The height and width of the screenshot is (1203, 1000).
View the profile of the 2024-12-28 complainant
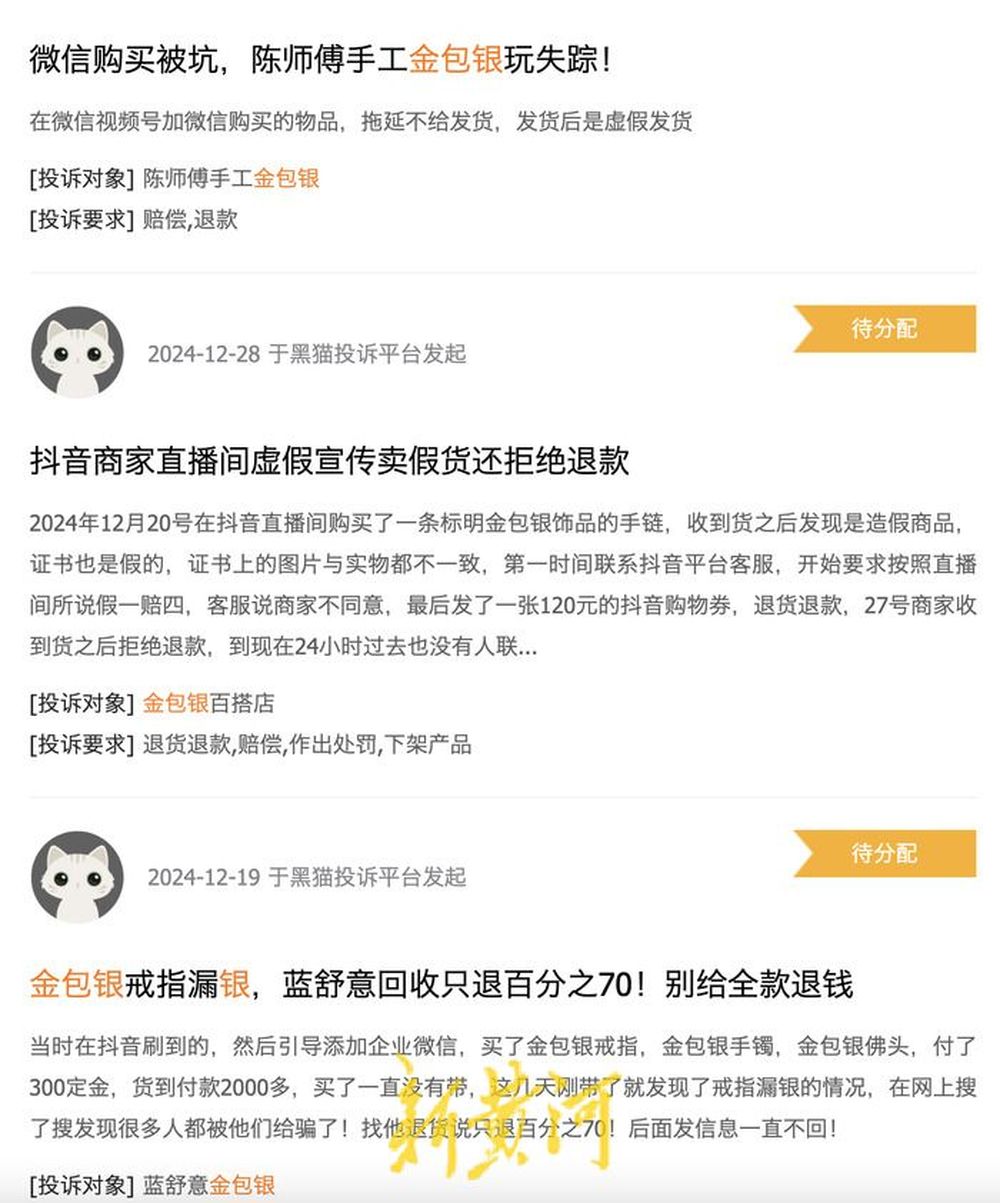point(77,352)
